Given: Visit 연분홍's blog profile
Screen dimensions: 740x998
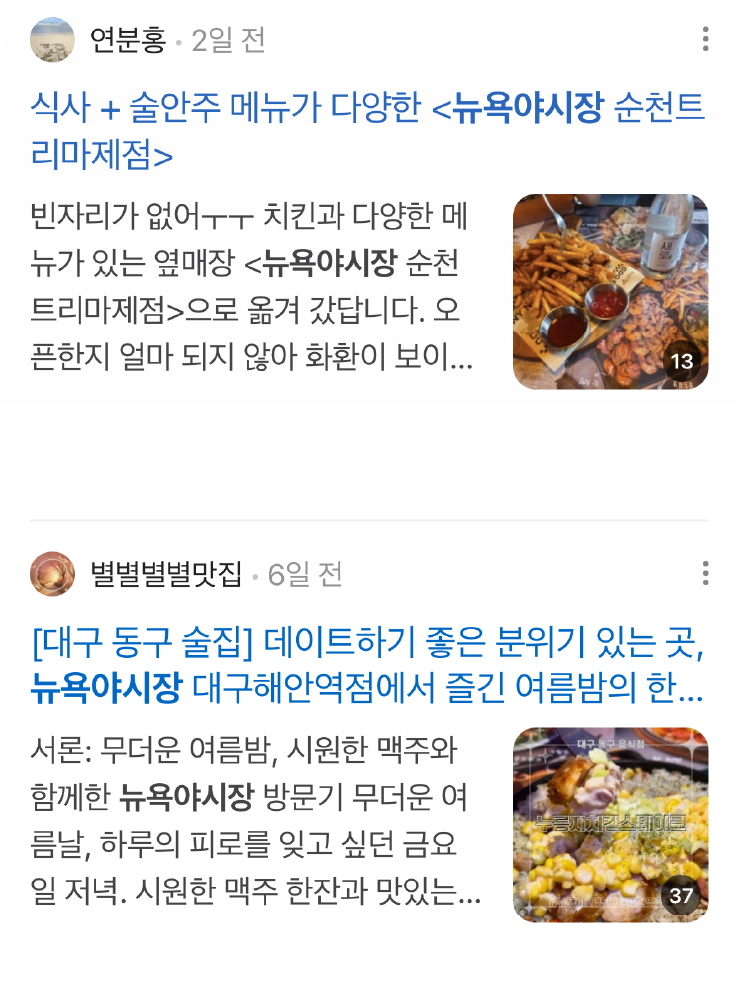Looking at the screenshot, I should [x=127, y=40].
